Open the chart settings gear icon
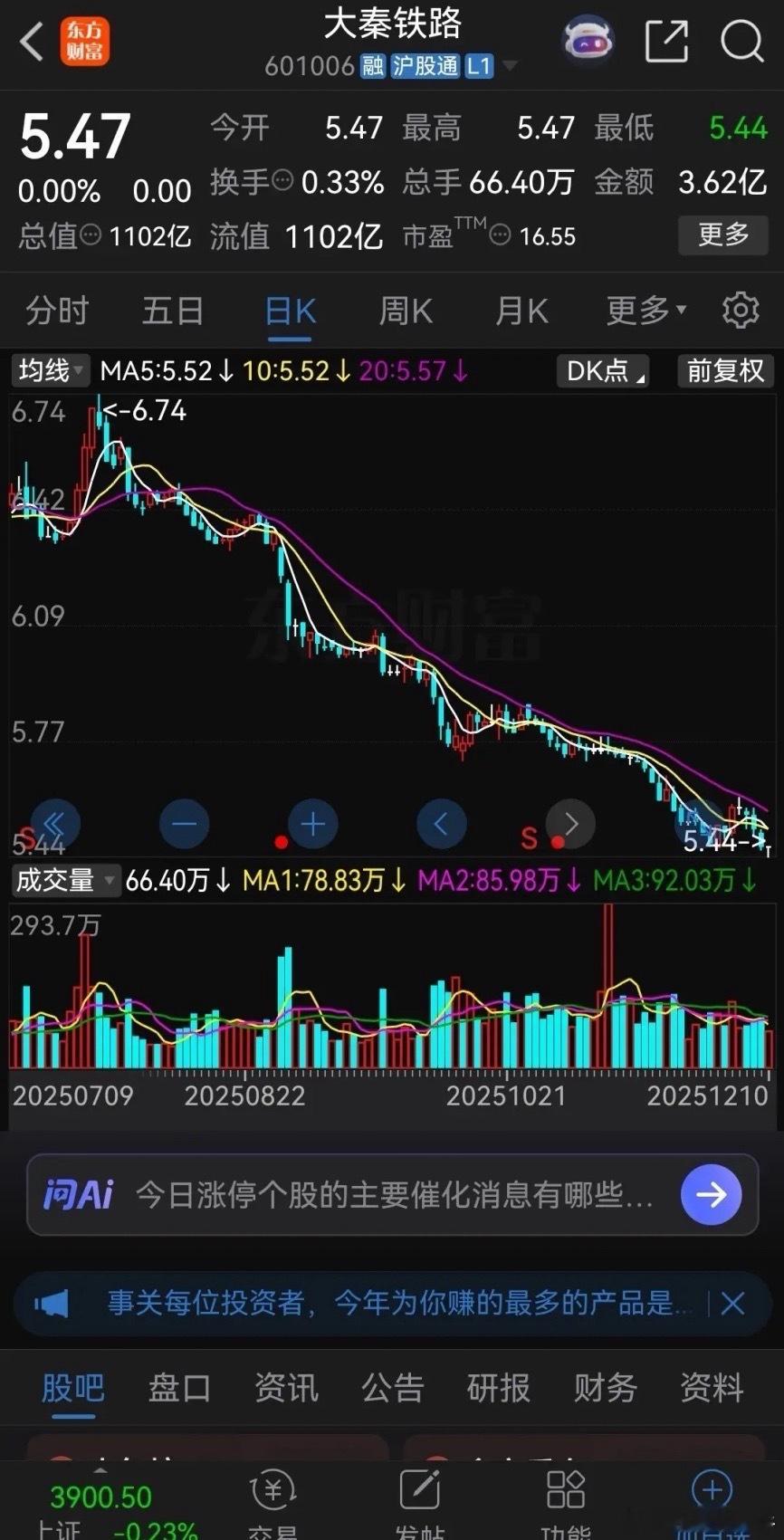 [x=741, y=311]
